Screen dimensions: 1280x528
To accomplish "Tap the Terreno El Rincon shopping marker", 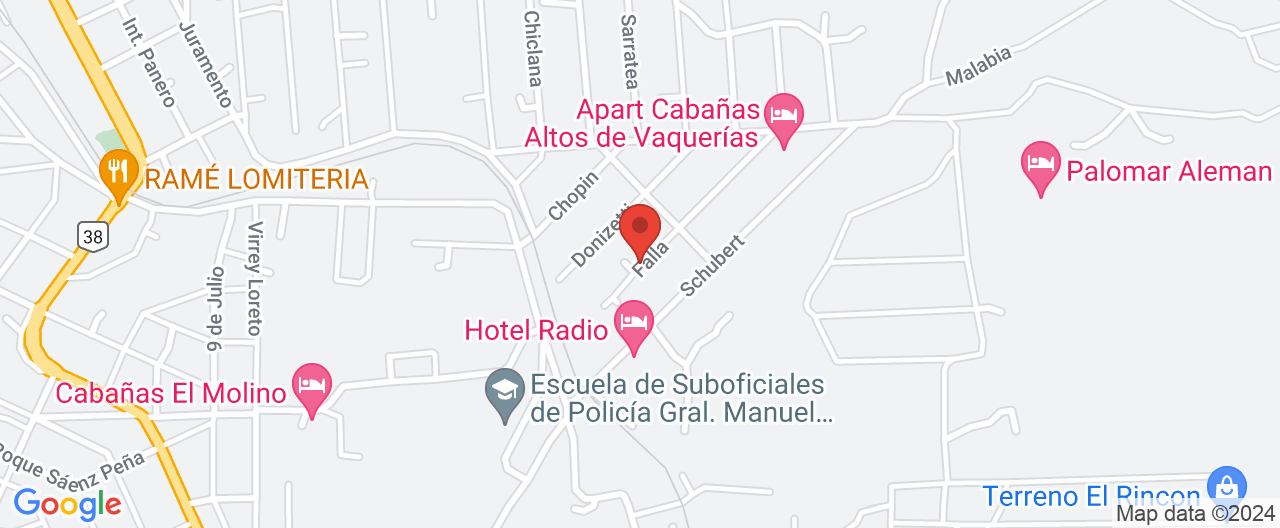I will click(x=1226, y=488).
